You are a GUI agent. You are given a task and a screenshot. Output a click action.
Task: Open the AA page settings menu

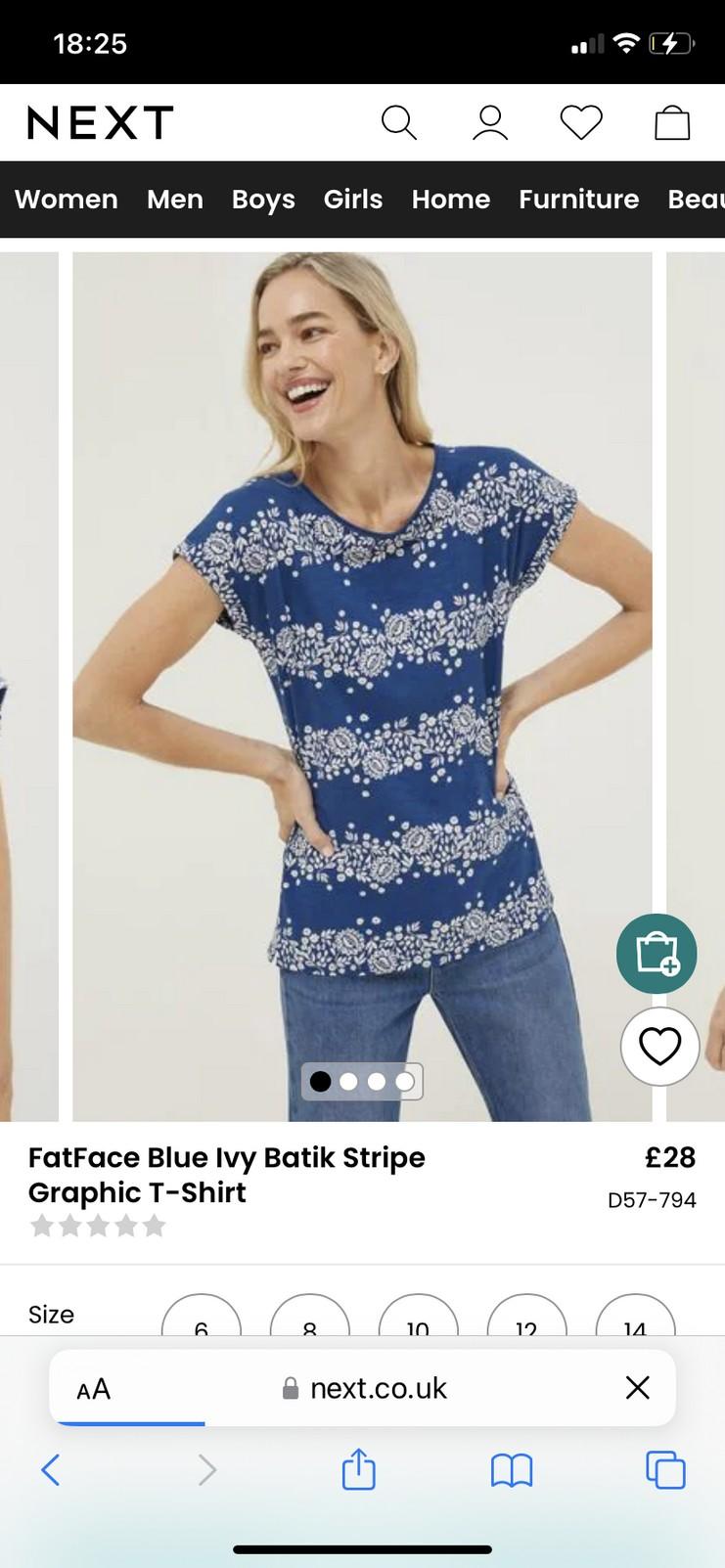click(x=94, y=1389)
